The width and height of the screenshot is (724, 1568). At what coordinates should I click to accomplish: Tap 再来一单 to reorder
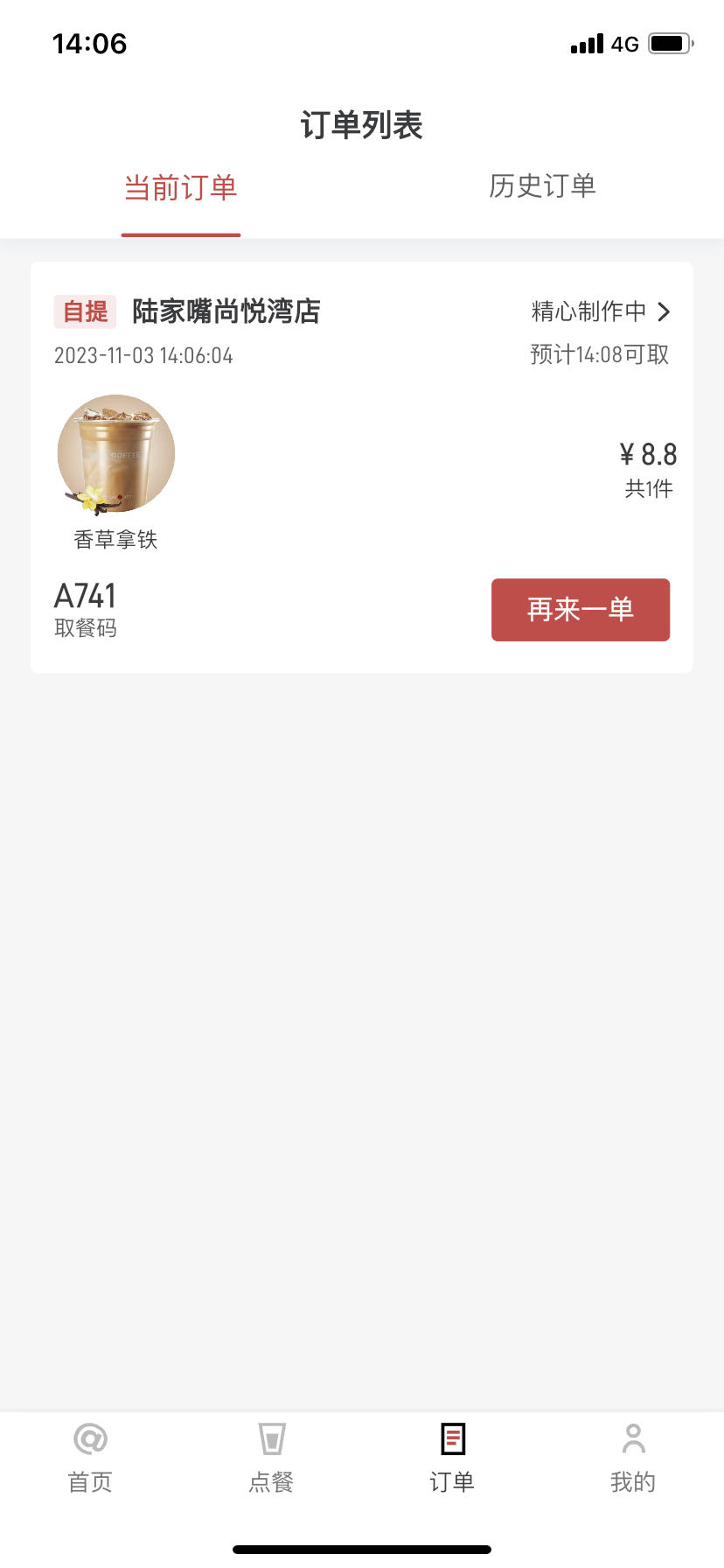click(x=581, y=610)
